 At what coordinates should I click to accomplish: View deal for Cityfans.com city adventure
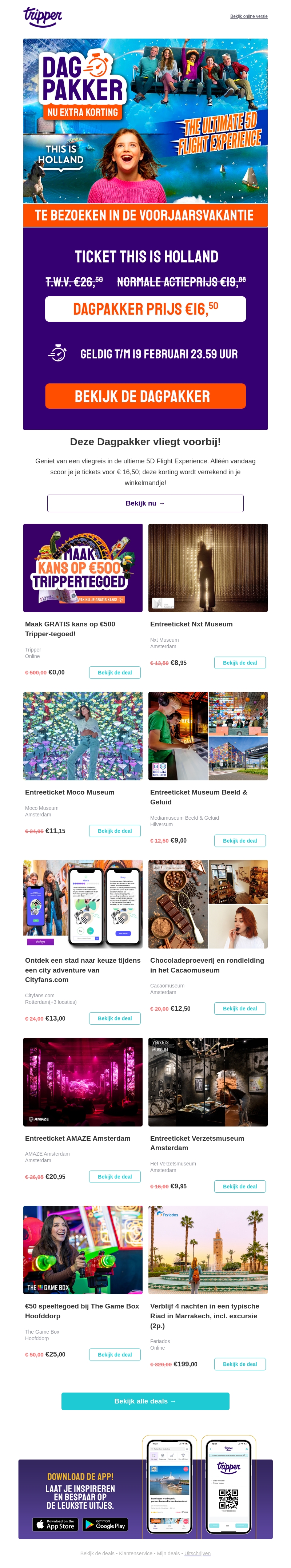[x=115, y=1018]
